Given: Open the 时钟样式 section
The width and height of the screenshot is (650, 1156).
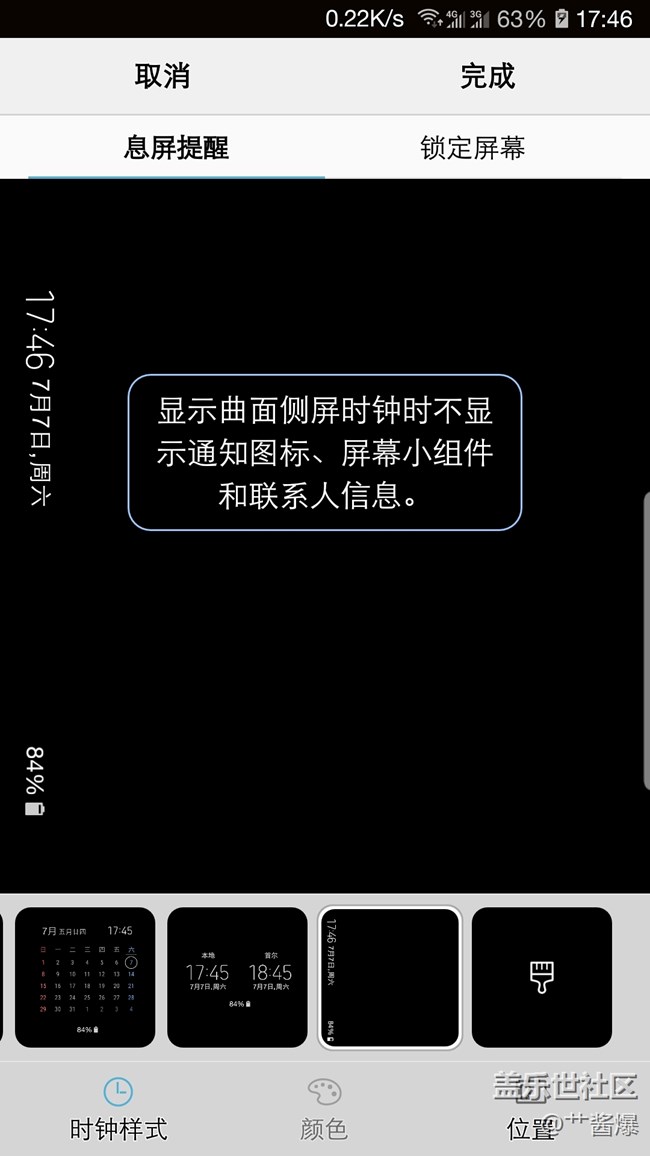Looking at the screenshot, I should click(118, 1110).
